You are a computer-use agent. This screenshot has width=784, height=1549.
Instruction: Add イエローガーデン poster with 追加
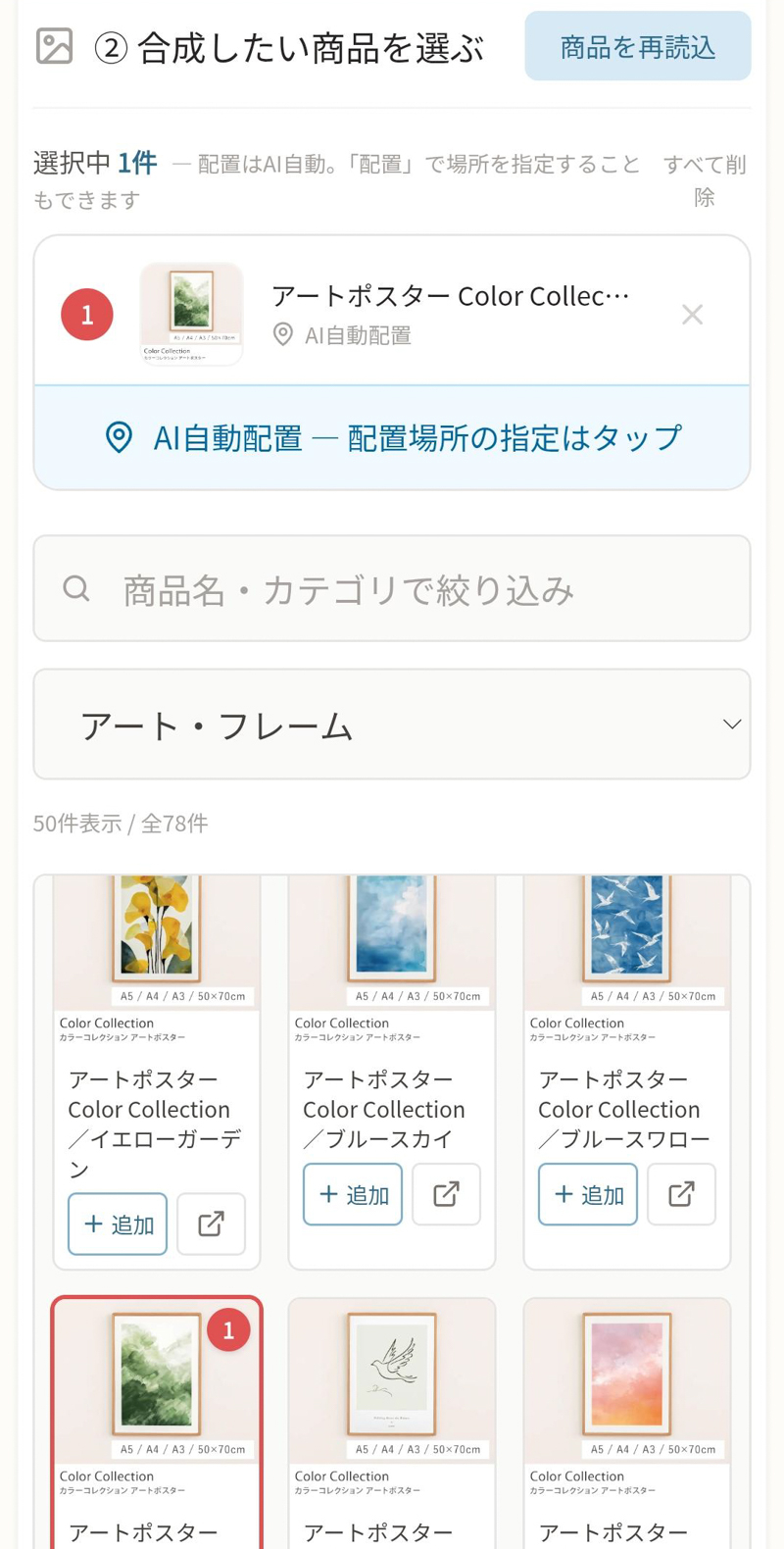[x=118, y=1224]
